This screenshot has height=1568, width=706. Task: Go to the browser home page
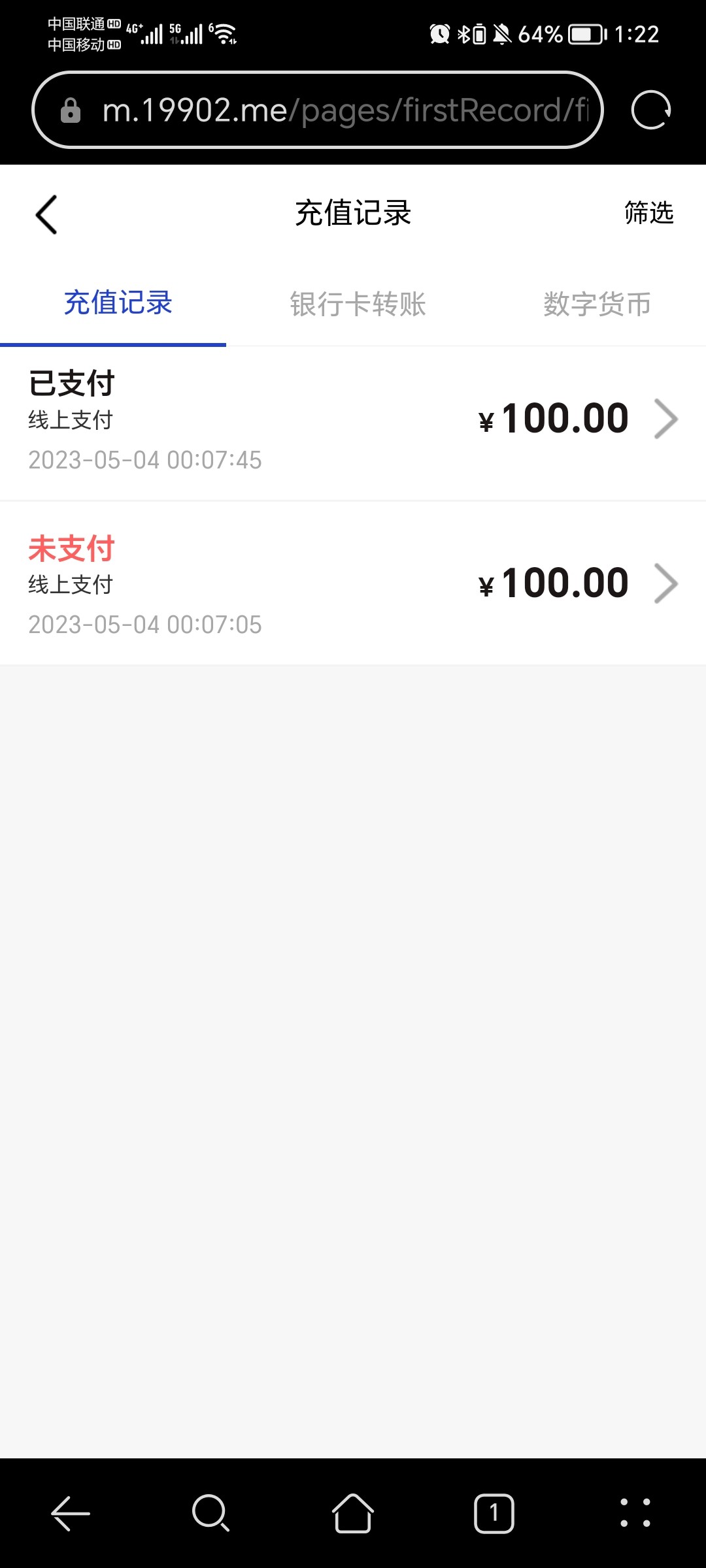(x=353, y=1513)
